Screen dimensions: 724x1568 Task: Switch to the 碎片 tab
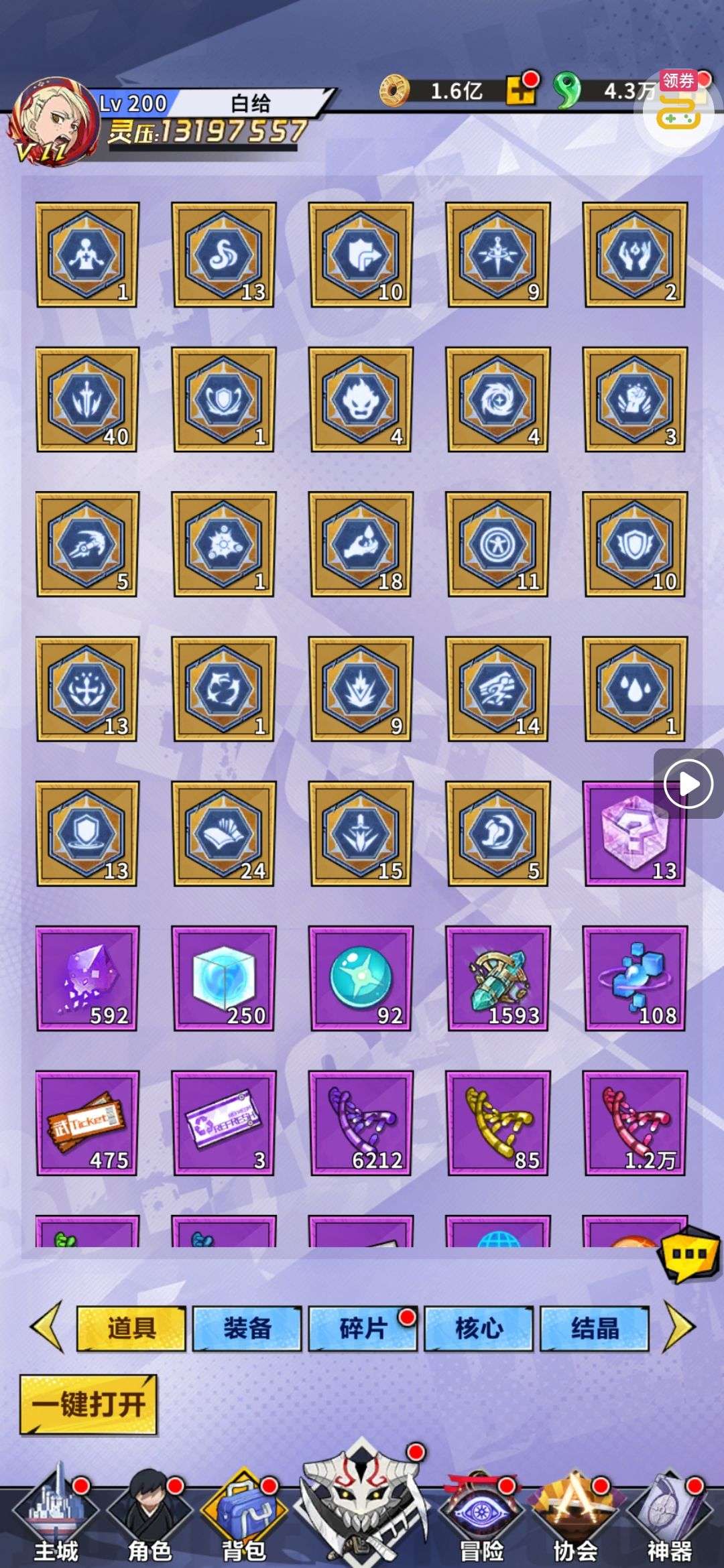point(363,1328)
